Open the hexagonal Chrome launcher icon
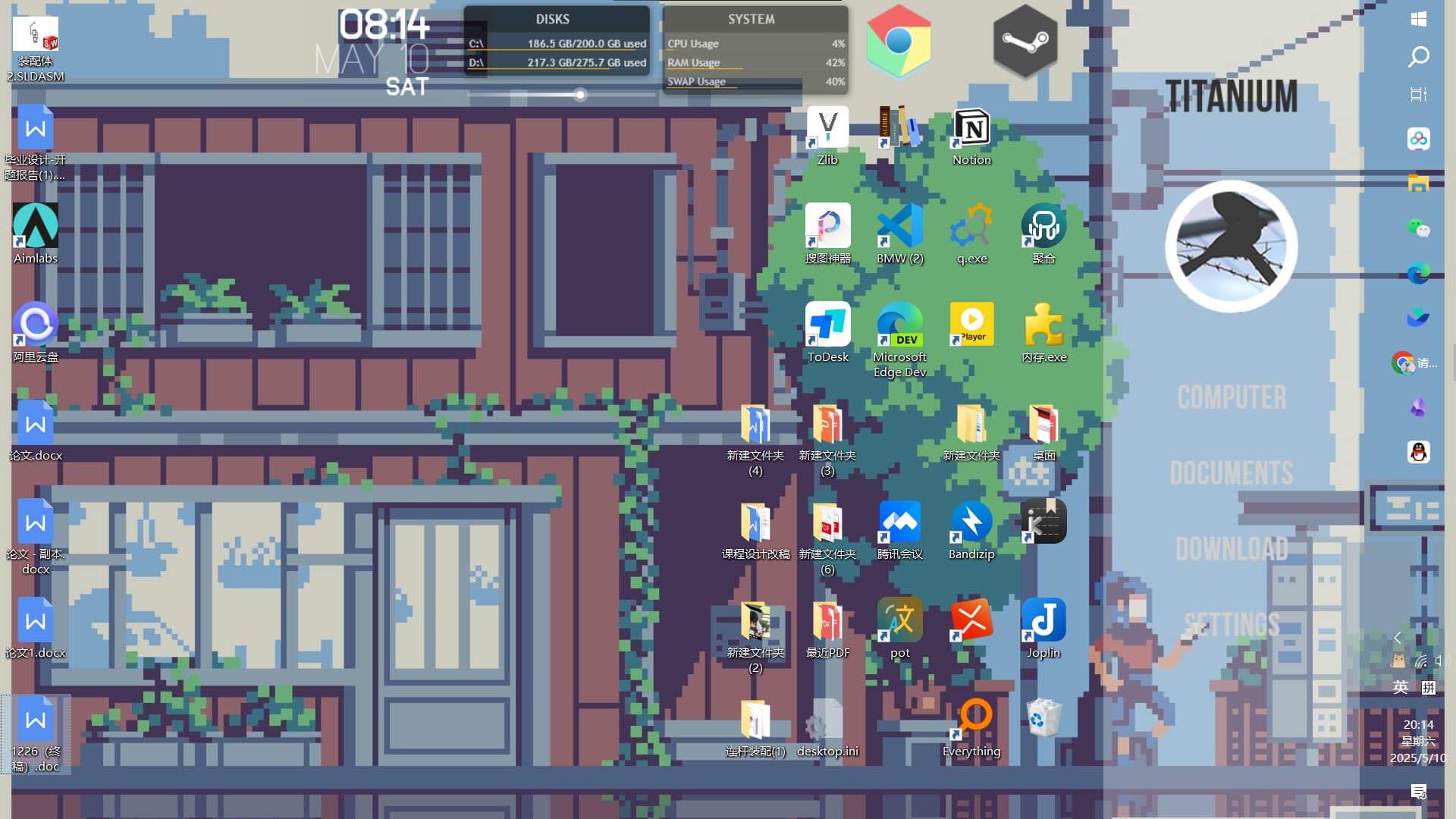The width and height of the screenshot is (1456, 819). [899, 42]
